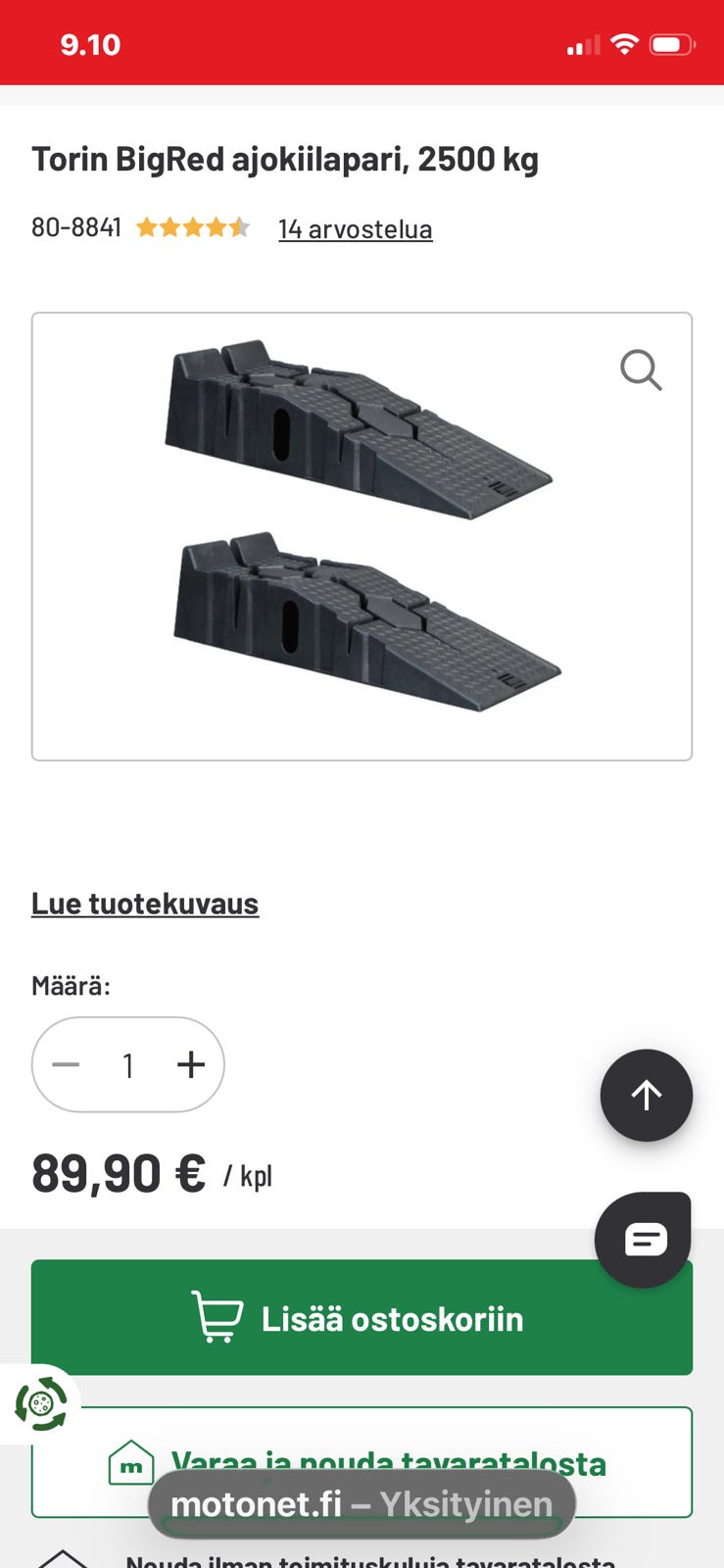724x1568 pixels.
Task: Tap the motonet.fi private browsing address bar
Action: (x=362, y=1502)
